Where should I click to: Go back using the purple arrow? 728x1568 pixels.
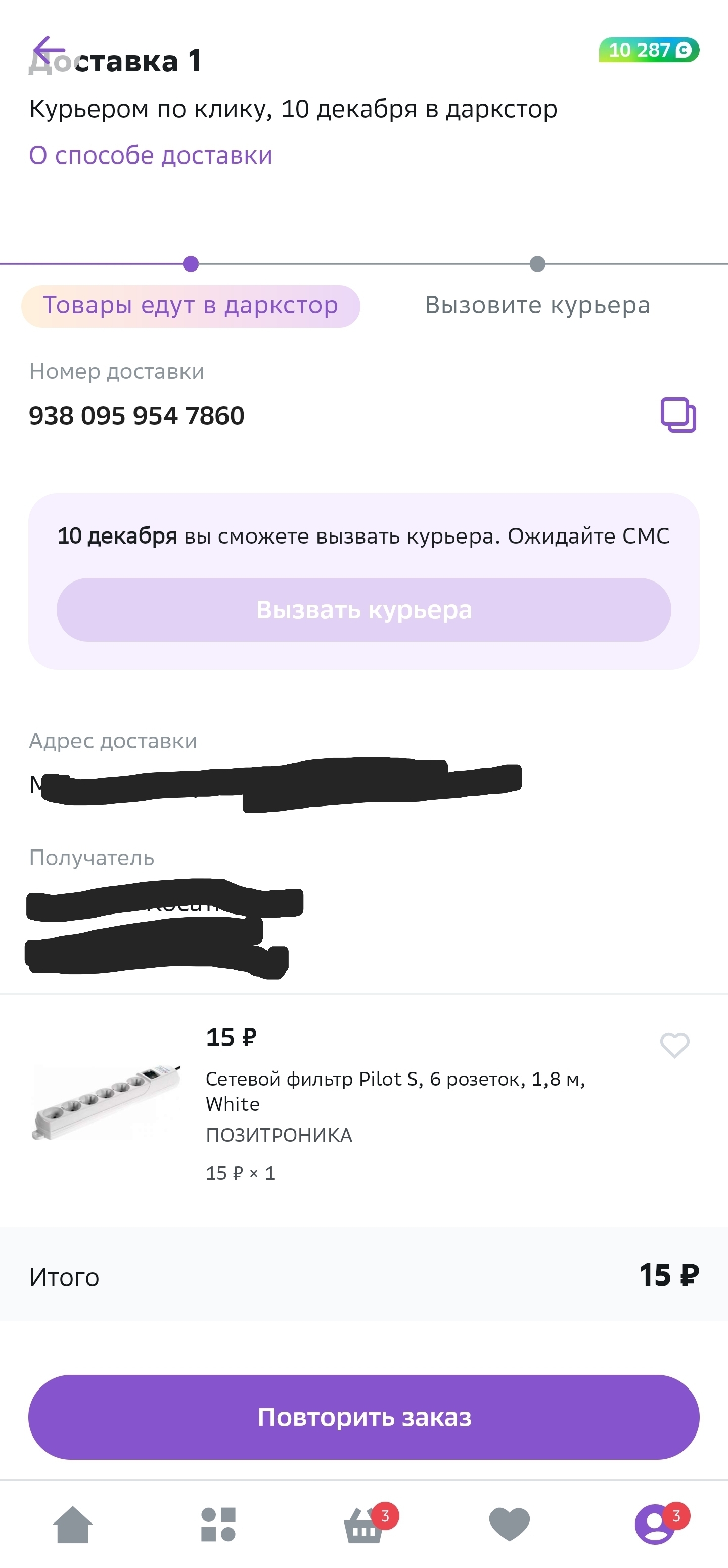tap(49, 51)
